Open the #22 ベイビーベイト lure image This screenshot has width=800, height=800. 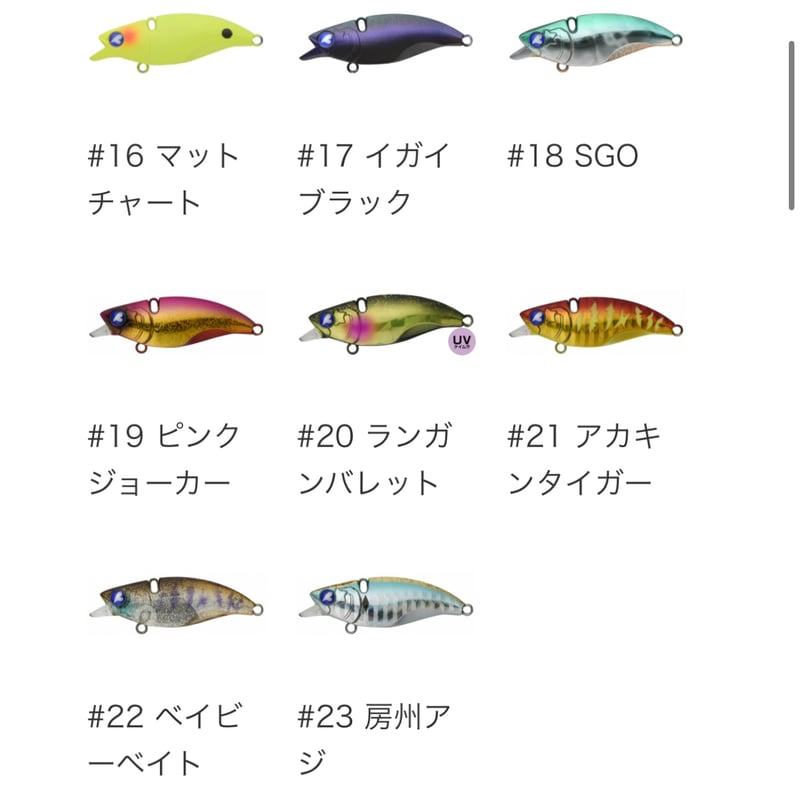coord(176,603)
